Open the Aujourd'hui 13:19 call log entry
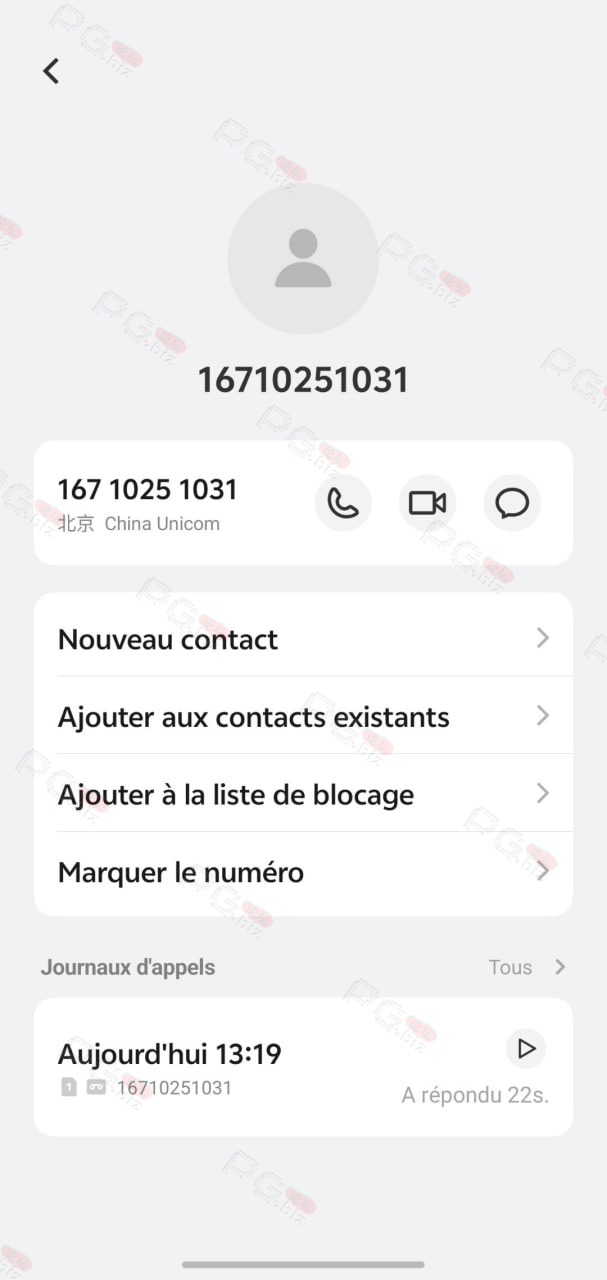Viewport: 607px width, 1280px height. [x=303, y=1067]
